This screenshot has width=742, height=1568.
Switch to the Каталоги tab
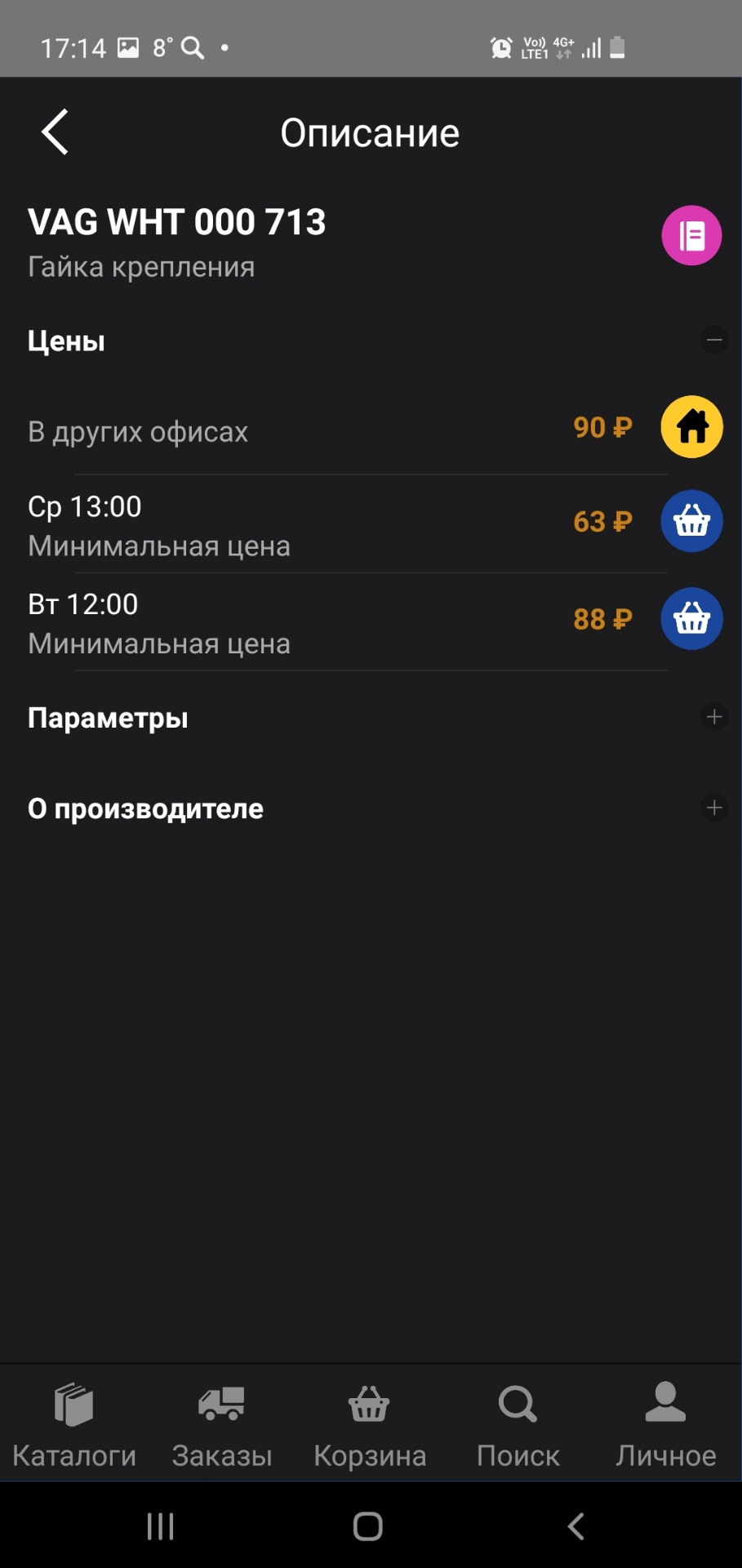[x=73, y=1425]
